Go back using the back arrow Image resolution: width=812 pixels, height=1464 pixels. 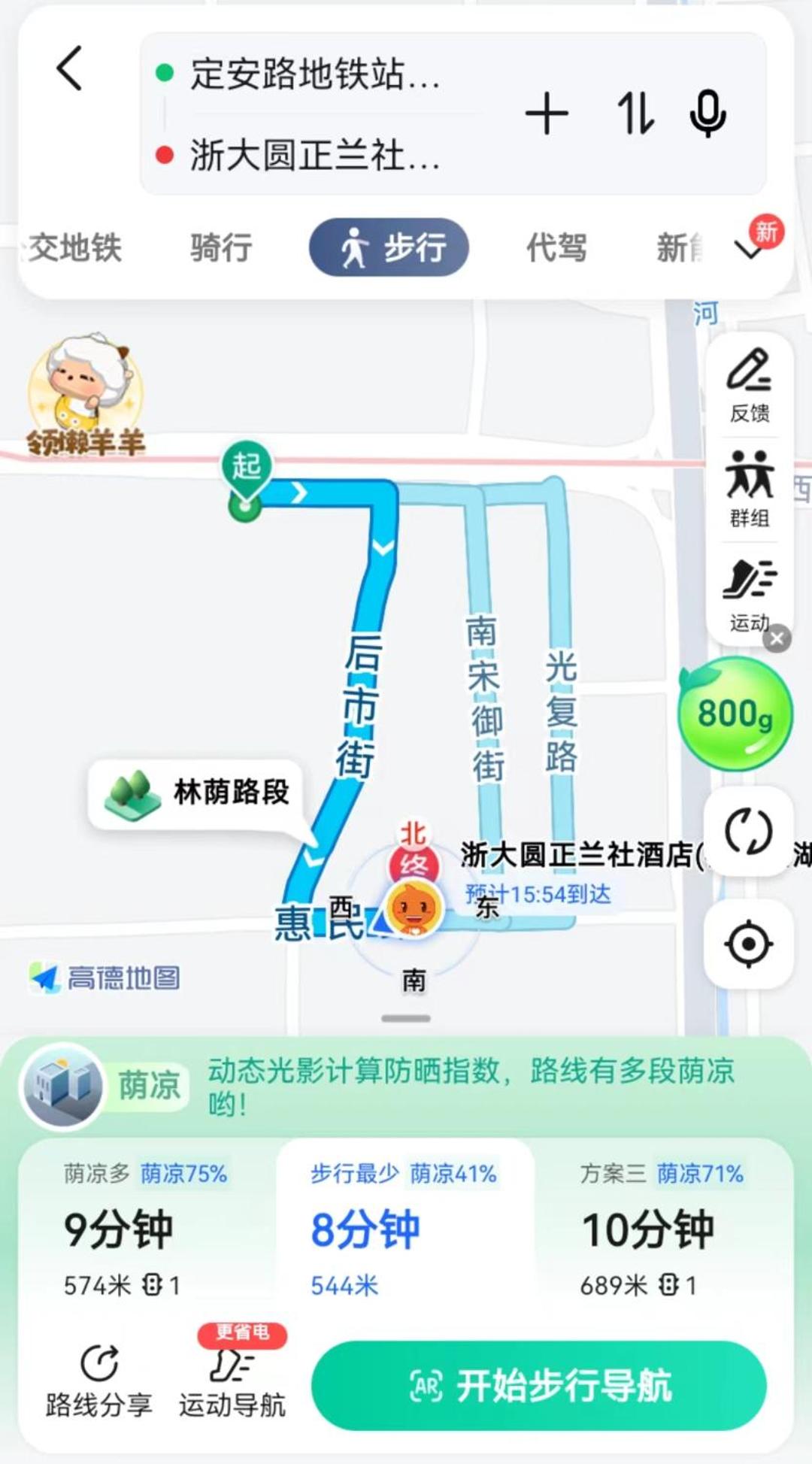[70, 68]
